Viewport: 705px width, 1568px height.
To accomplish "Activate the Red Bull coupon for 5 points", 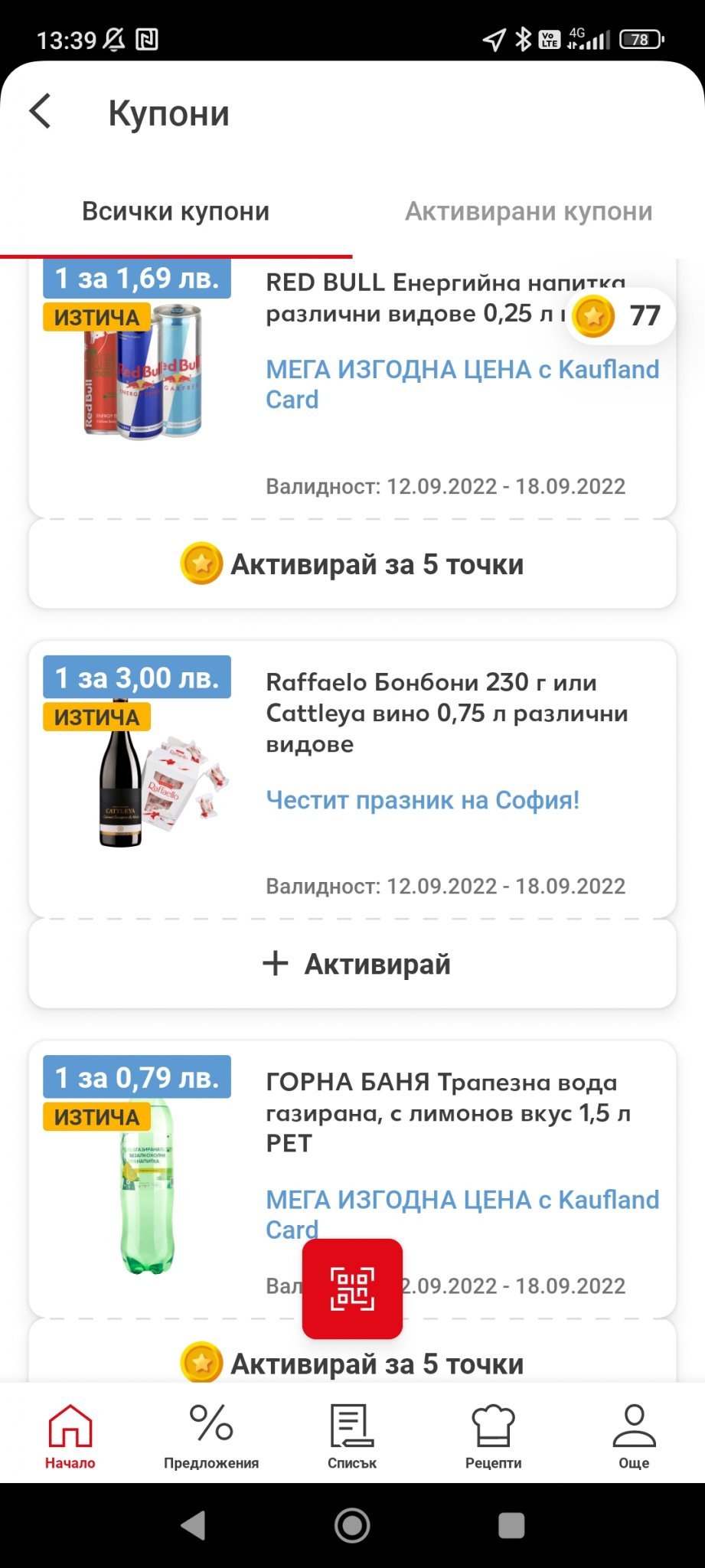I will pyautogui.click(x=352, y=564).
